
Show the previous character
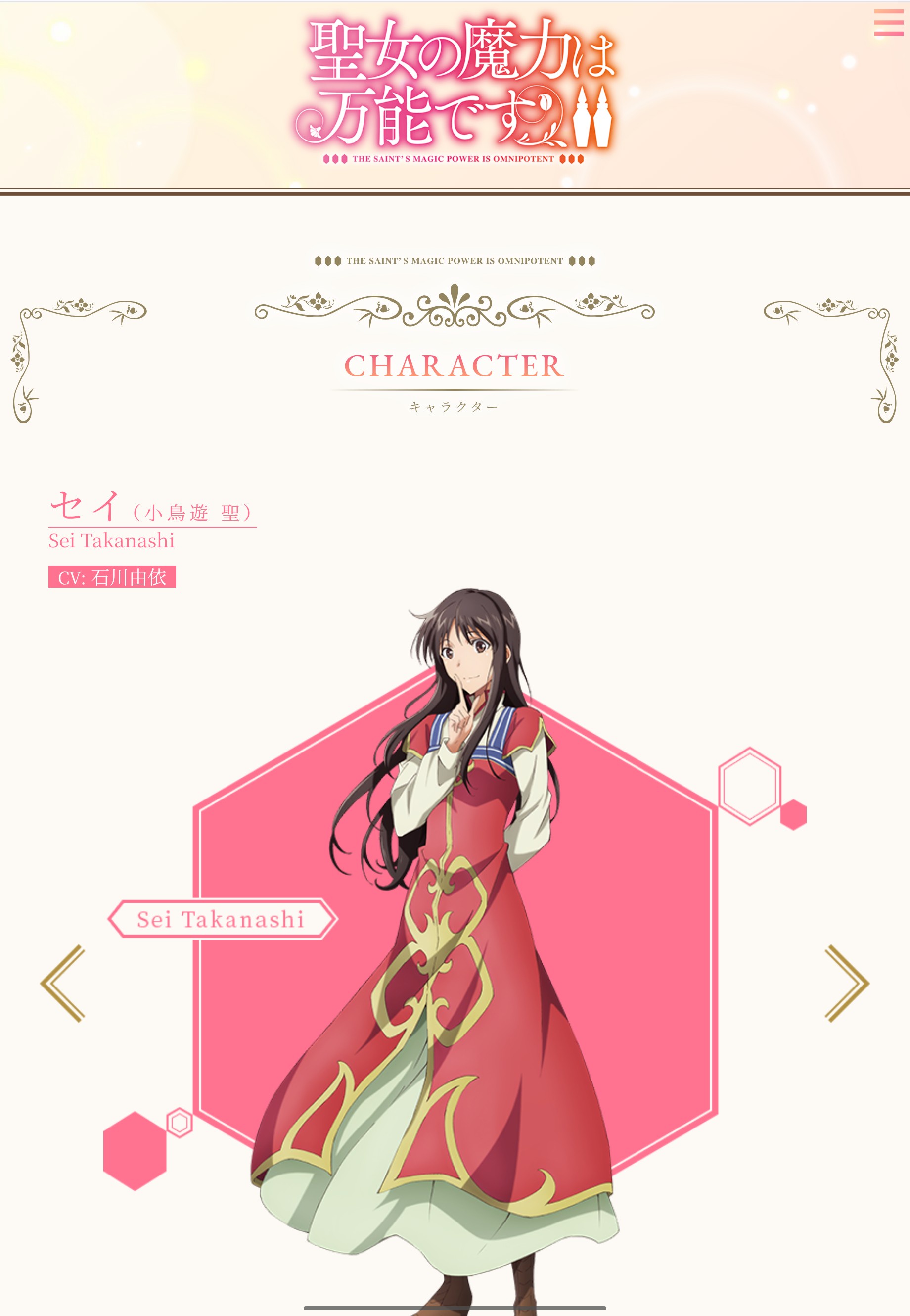[63, 983]
